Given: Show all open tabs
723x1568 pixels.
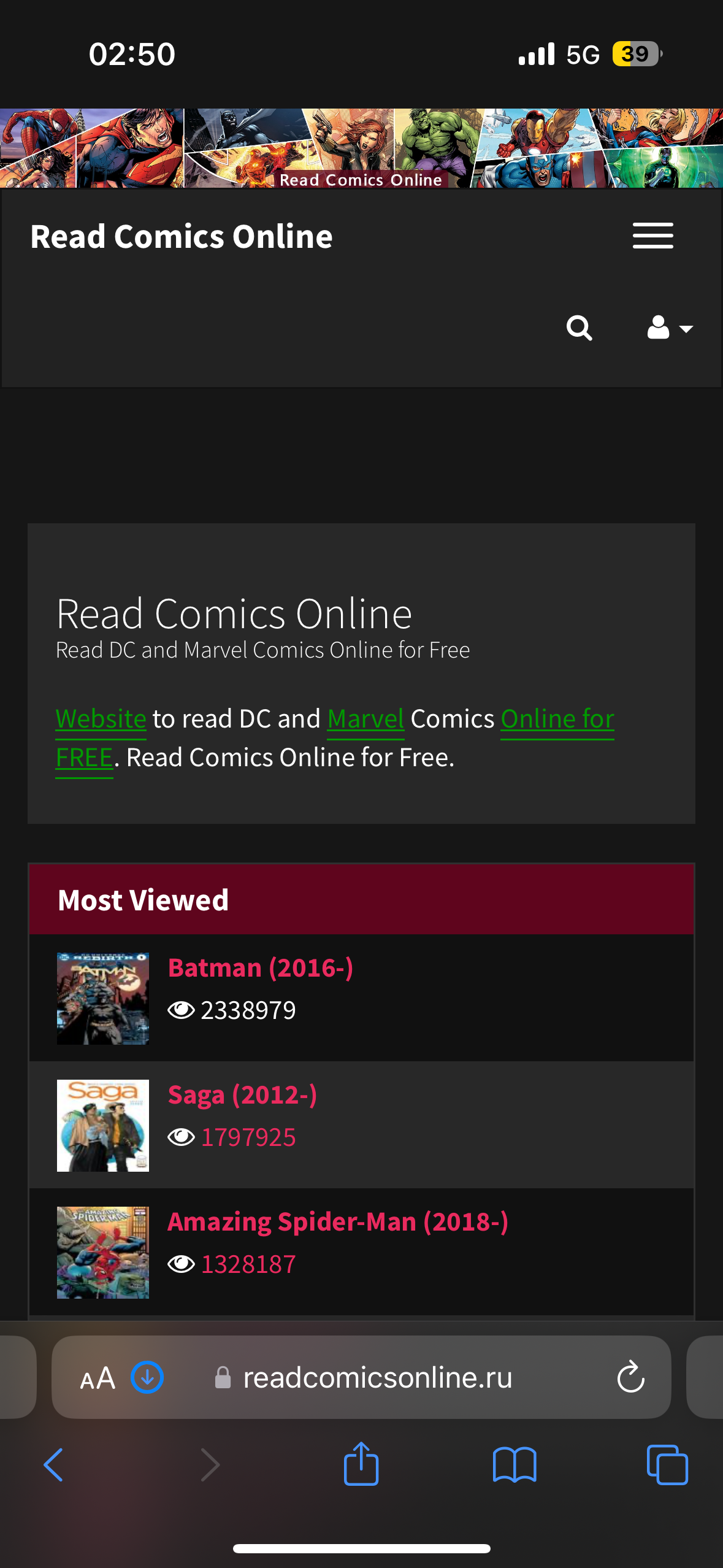Looking at the screenshot, I should [667, 1465].
